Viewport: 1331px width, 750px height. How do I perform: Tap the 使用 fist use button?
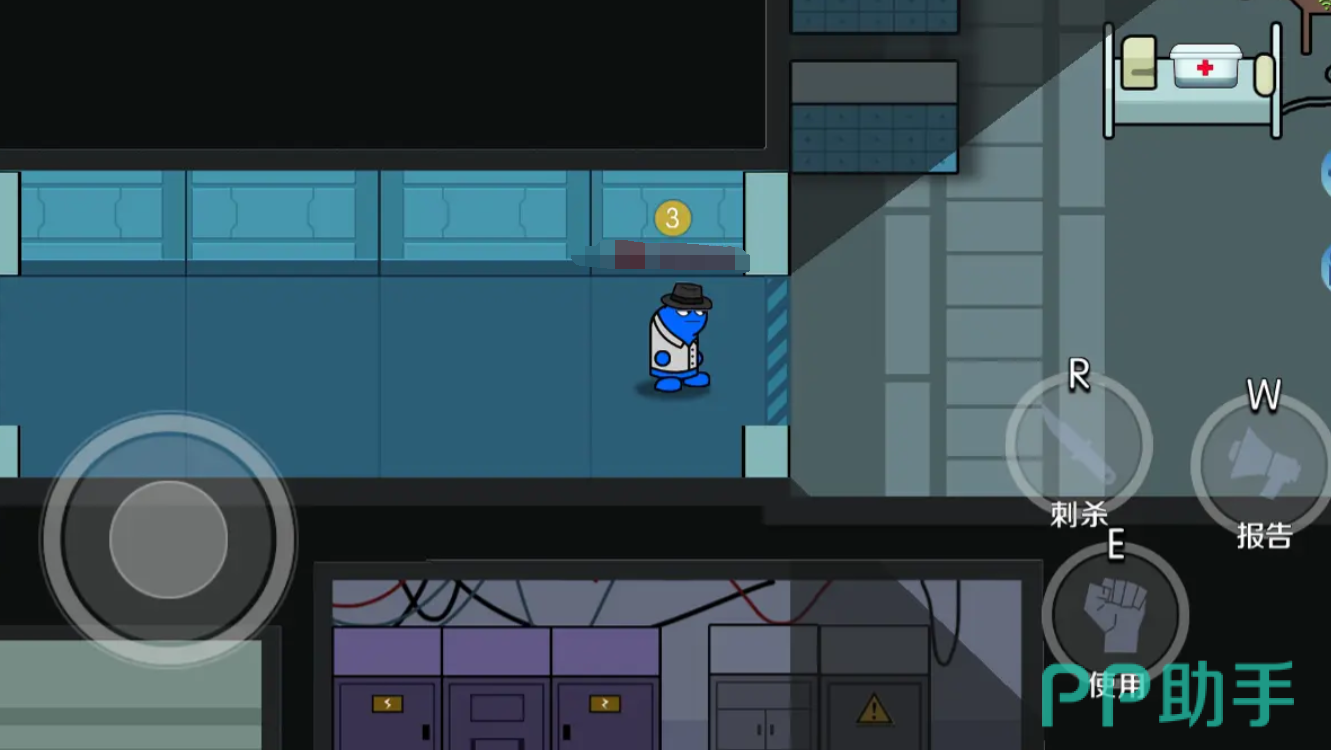coord(1115,613)
